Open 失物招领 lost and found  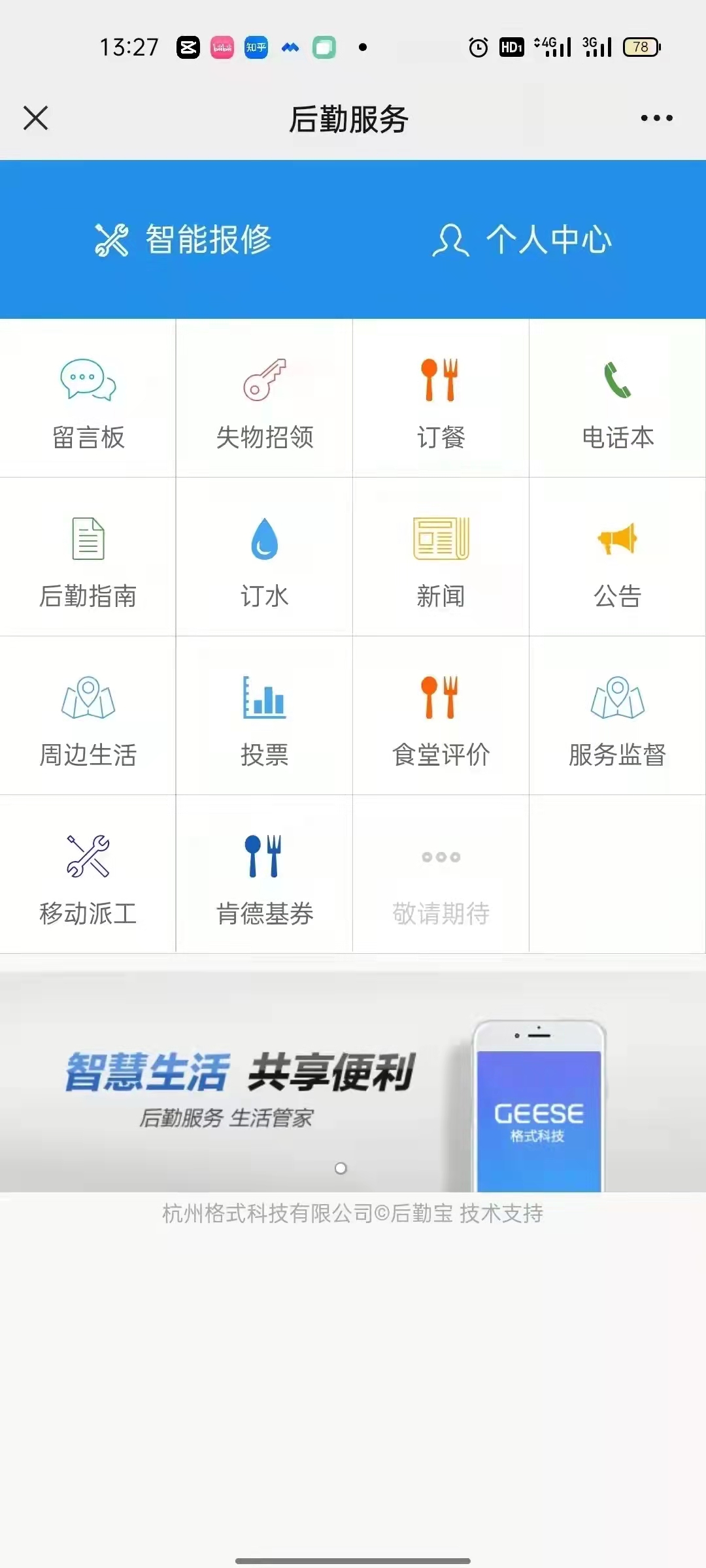(x=265, y=399)
